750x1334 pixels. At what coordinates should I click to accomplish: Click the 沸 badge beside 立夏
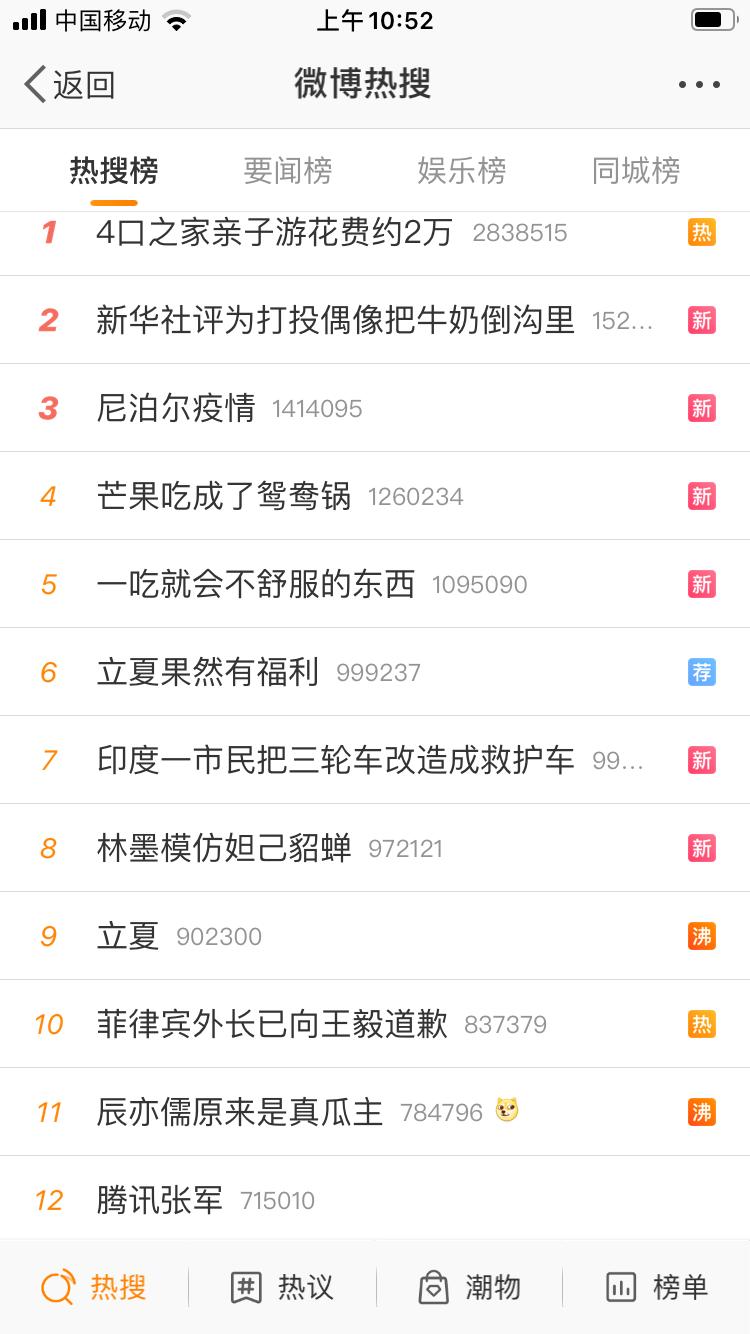click(702, 936)
